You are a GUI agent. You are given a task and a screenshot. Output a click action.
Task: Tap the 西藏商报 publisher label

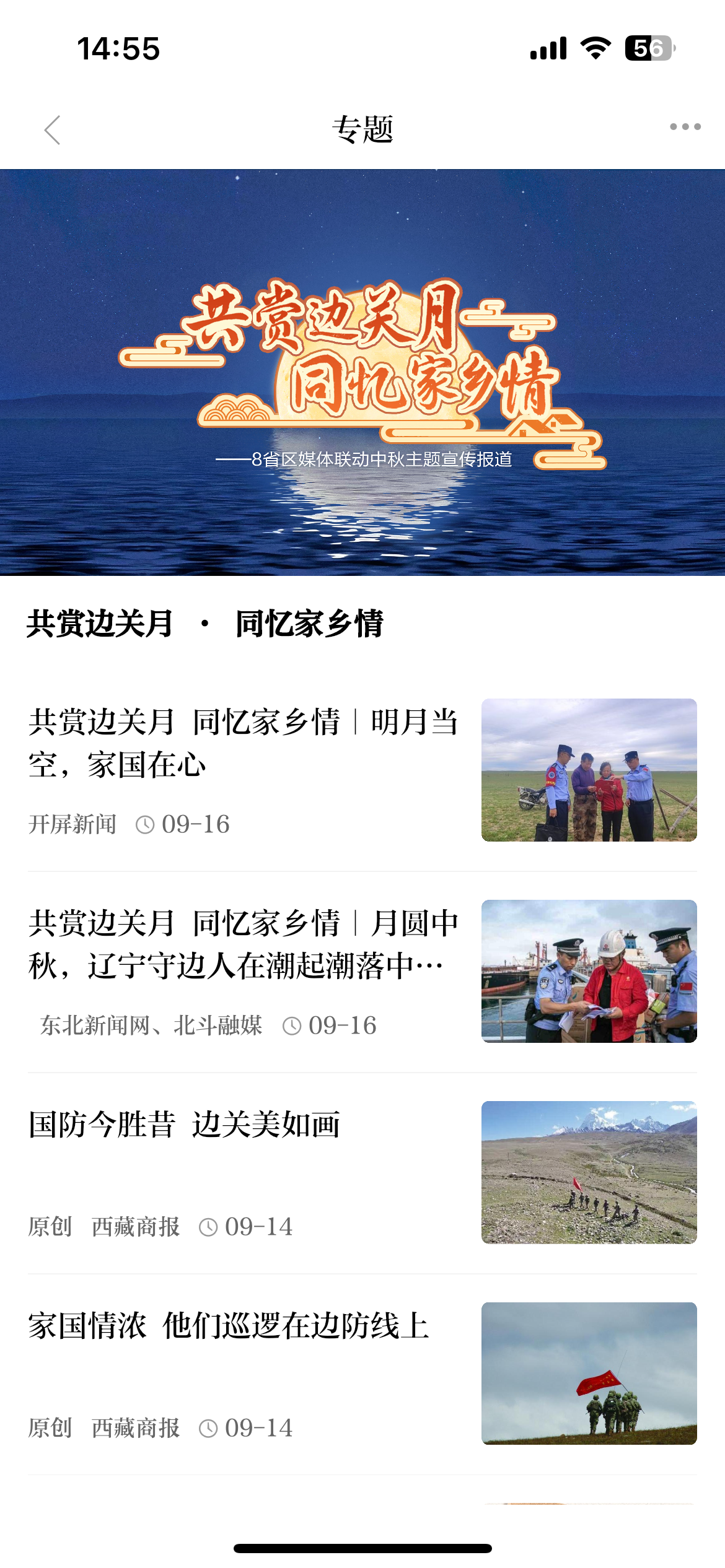pyautogui.click(x=135, y=1227)
